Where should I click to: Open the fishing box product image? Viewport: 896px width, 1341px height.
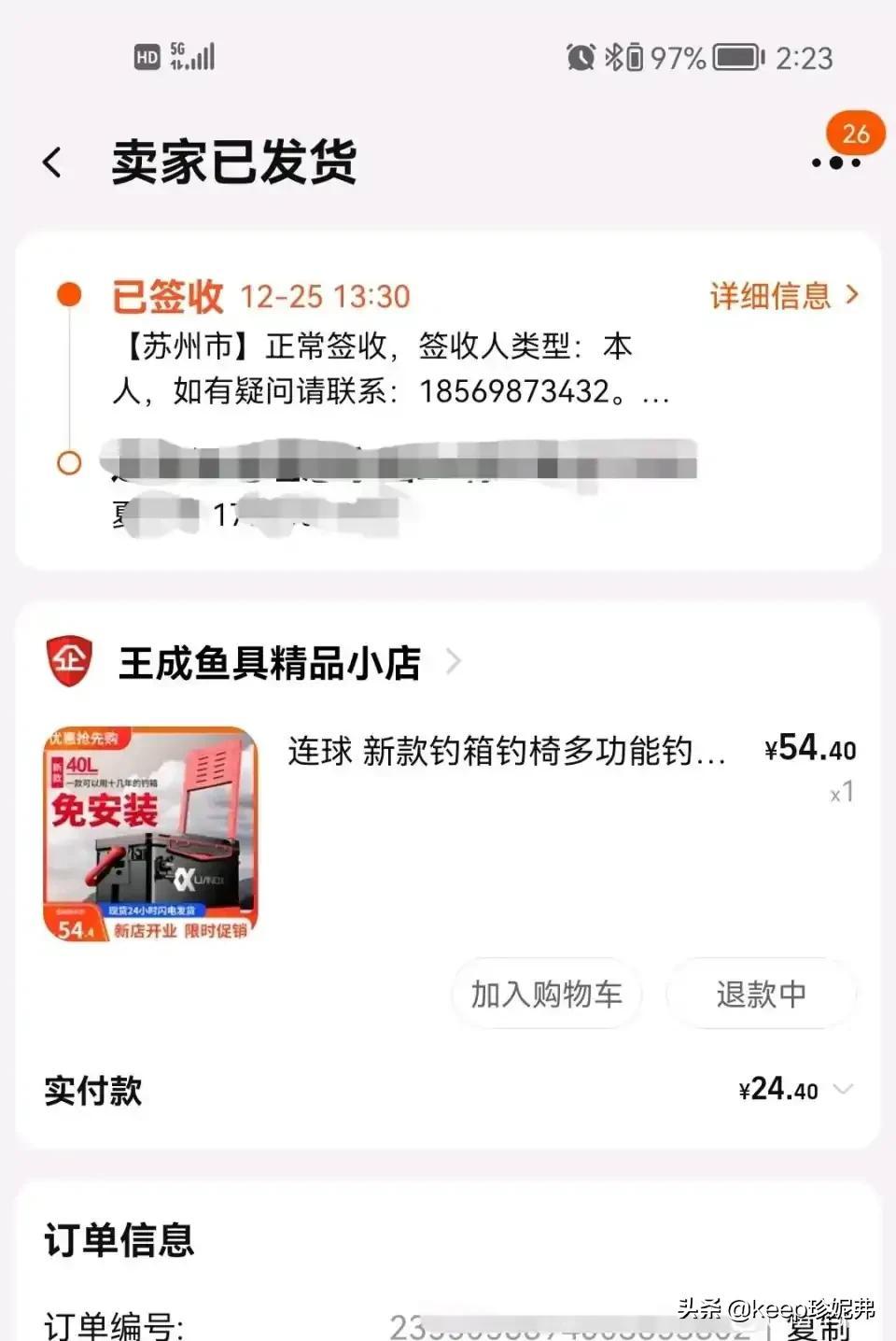(x=150, y=833)
